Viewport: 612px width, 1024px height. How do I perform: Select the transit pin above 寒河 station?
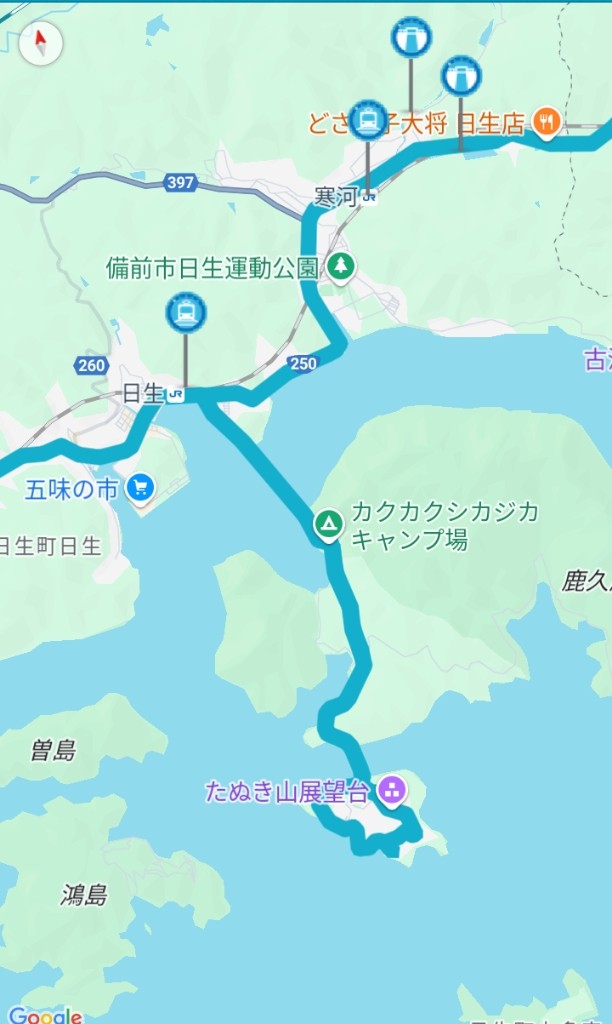coord(368,119)
